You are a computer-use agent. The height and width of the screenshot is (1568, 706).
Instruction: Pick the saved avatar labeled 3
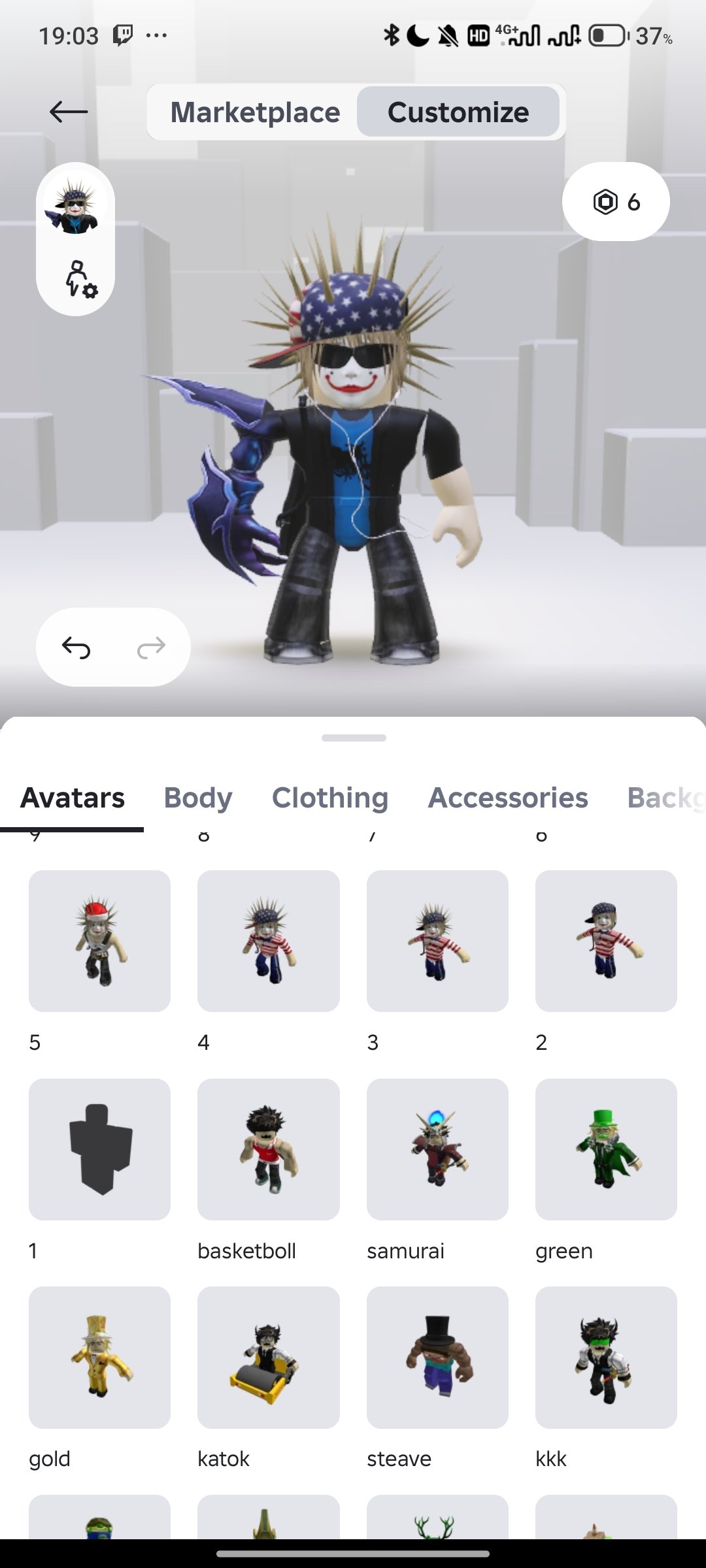point(437,941)
